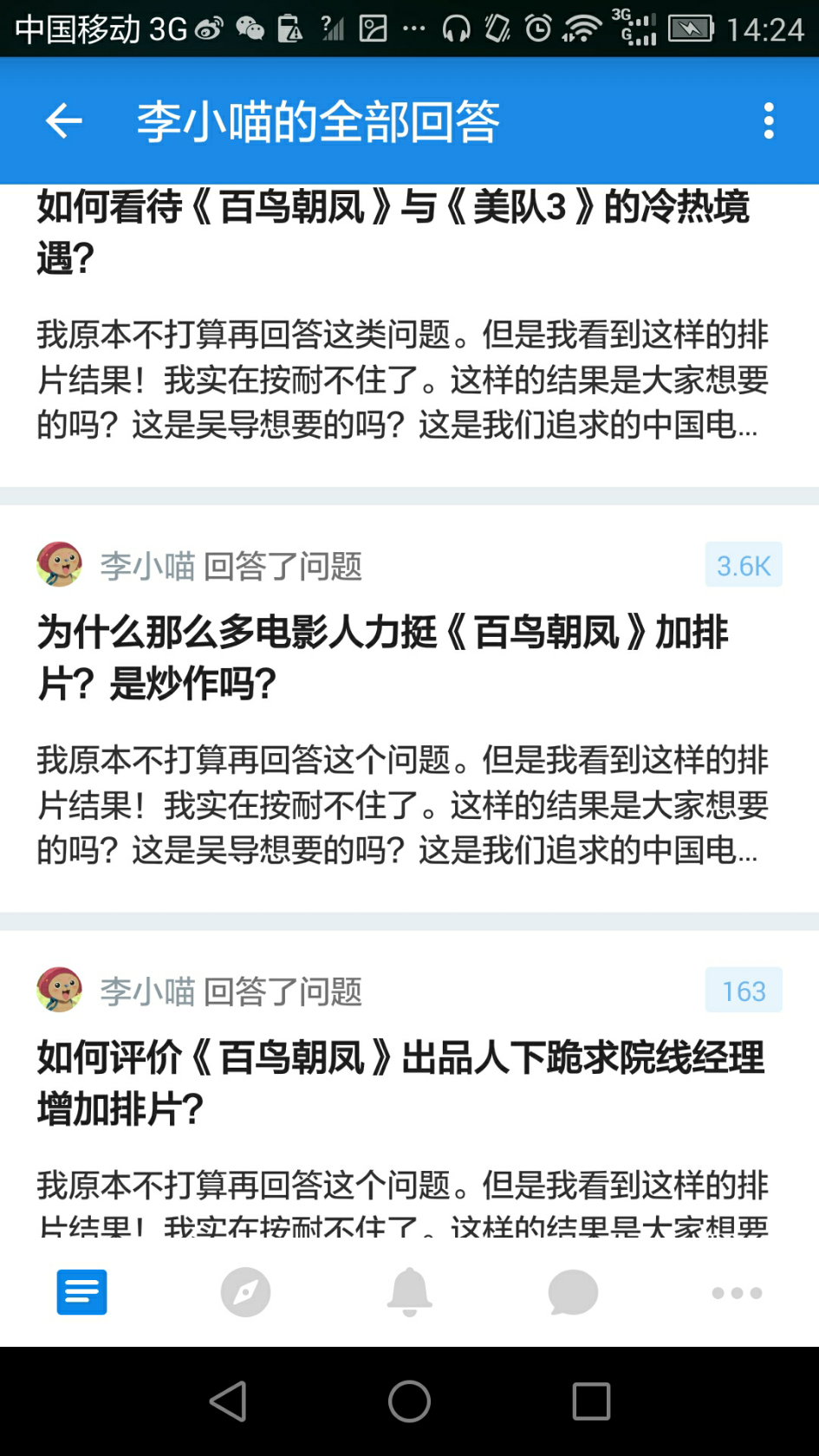819x1456 pixels.
Task: Open recent apps via the square button
Action: point(591,1401)
